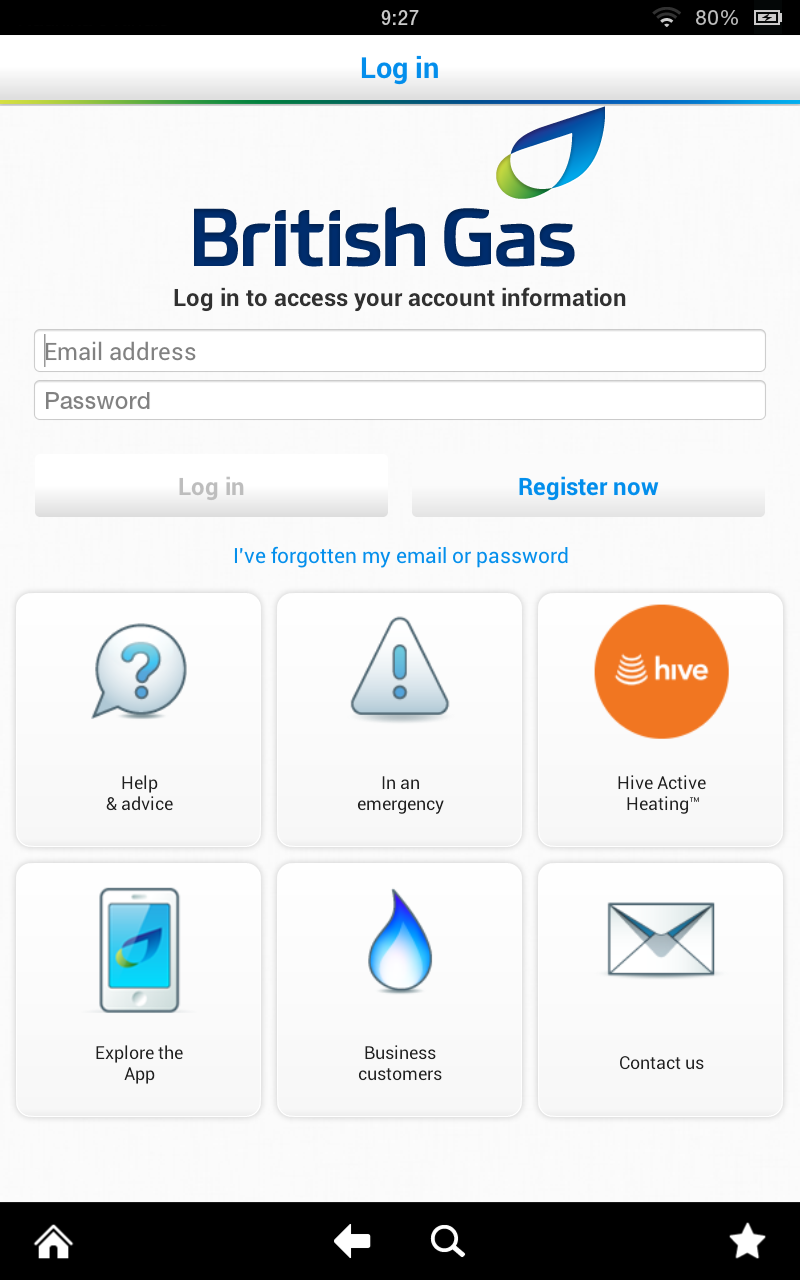The image size is (800, 1280).
Task: Tap the star favorites icon
Action: pos(747,1242)
